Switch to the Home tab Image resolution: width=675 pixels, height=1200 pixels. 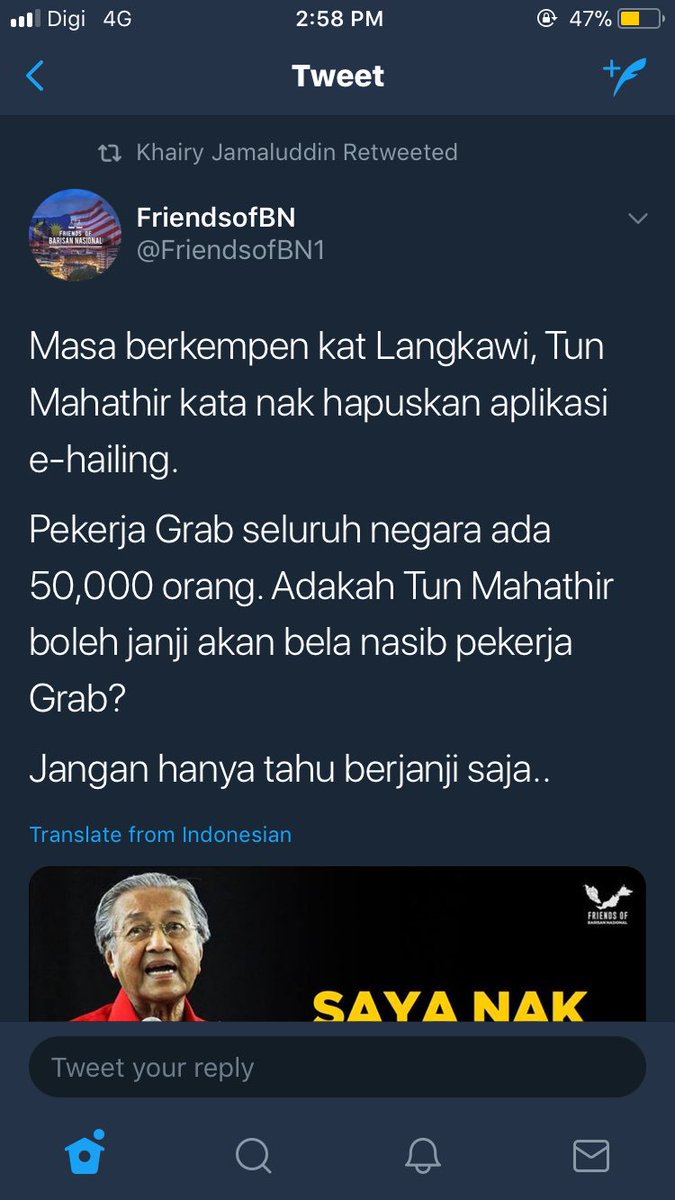click(85, 1156)
